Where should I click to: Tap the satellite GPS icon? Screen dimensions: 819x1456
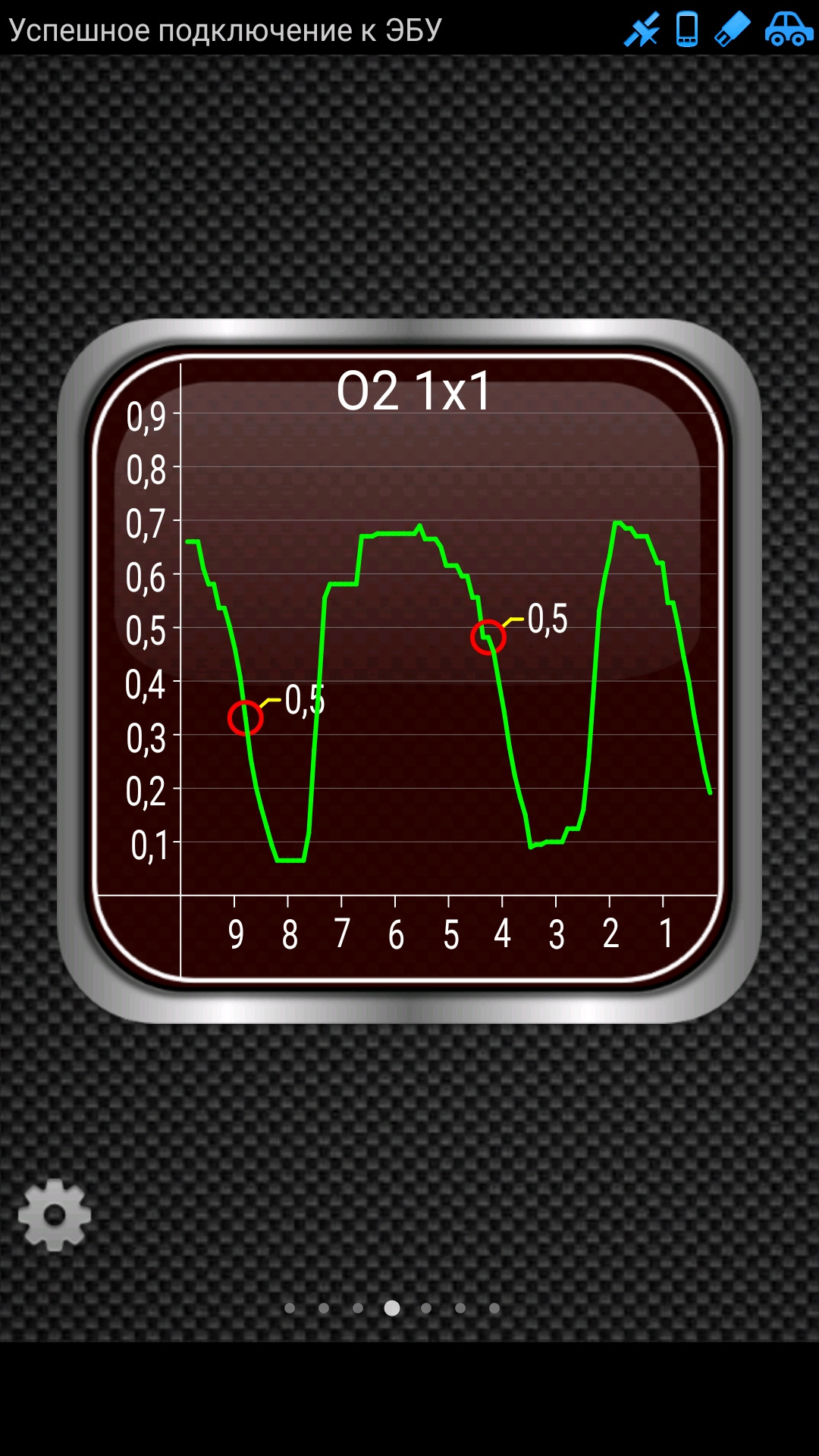pos(642,30)
